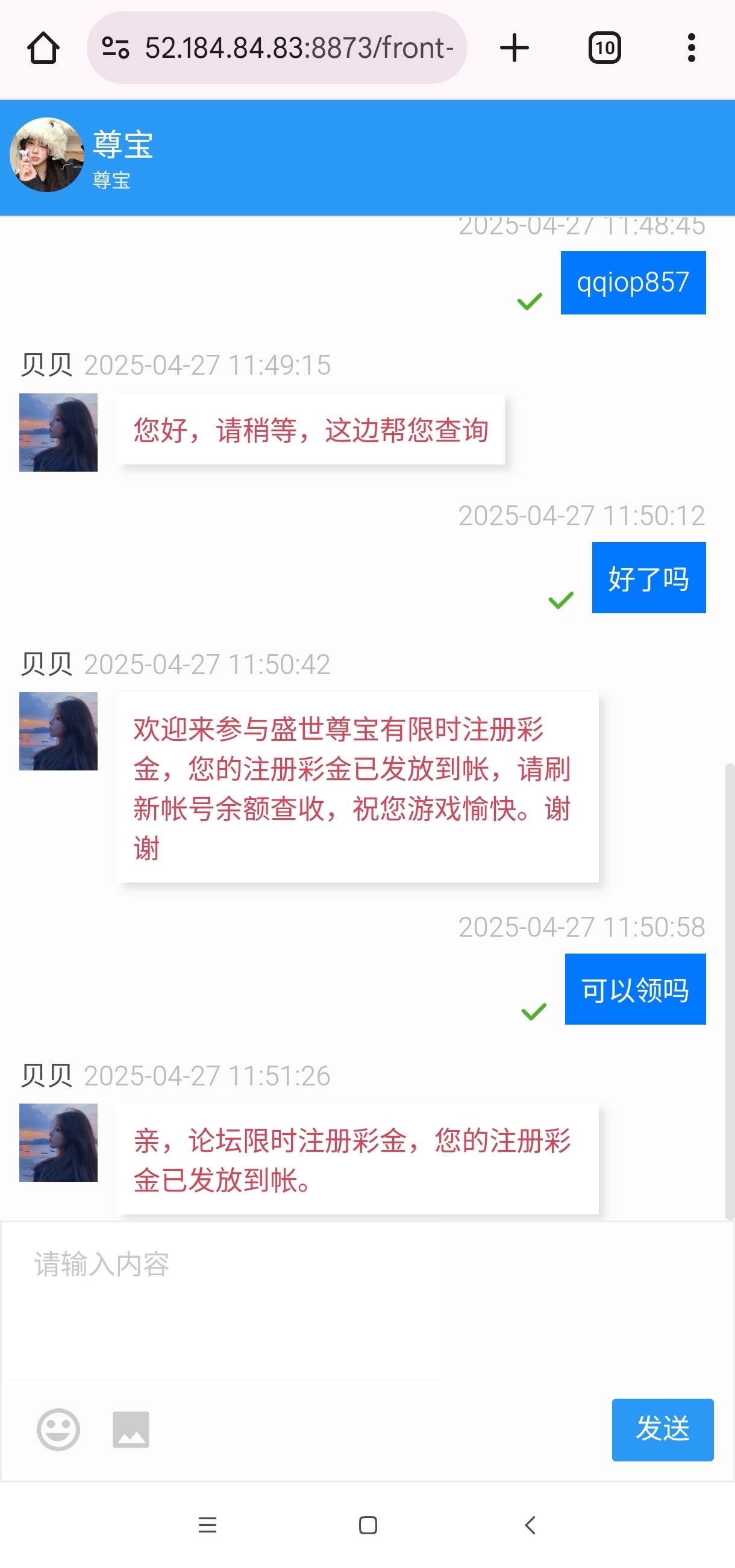Attach an image to the chat

pyautogui.click(x=131, y=1429)
